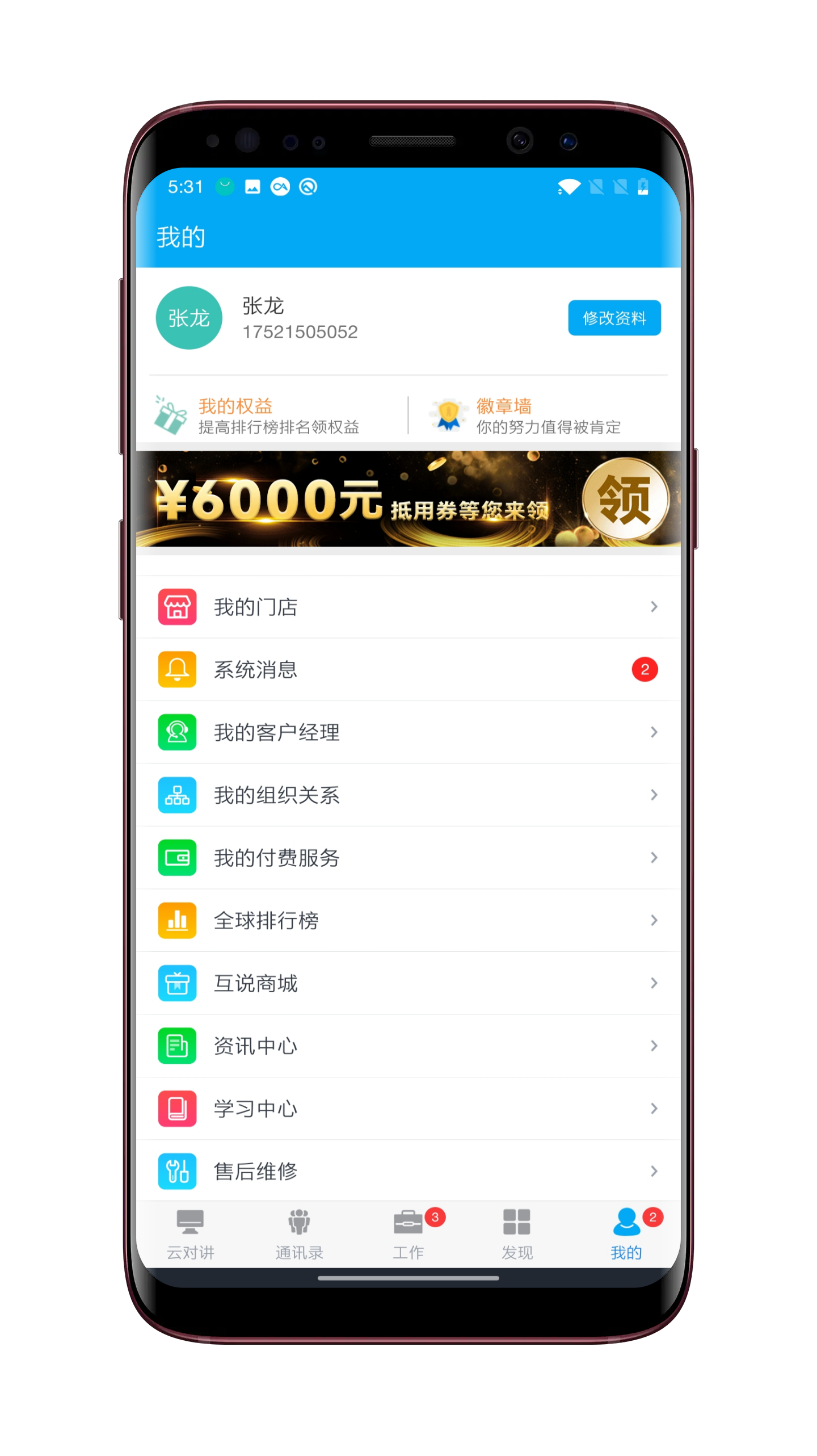Open 我的组织关系 row
Image resolution: width=817 pixels, height=1456 pixels.
[407, 794]
